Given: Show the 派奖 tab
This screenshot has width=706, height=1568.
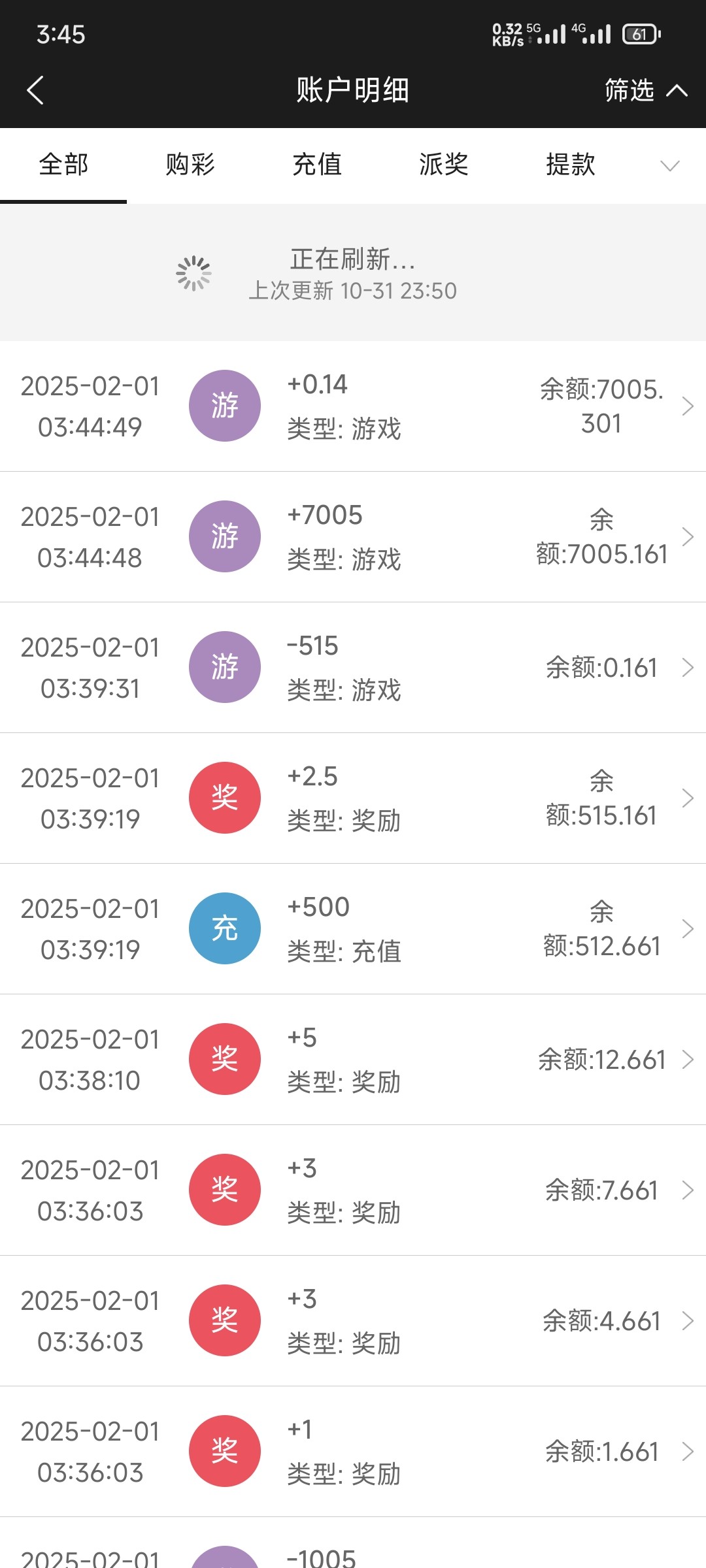Looking at the screenshot, I should coord(444,165).
